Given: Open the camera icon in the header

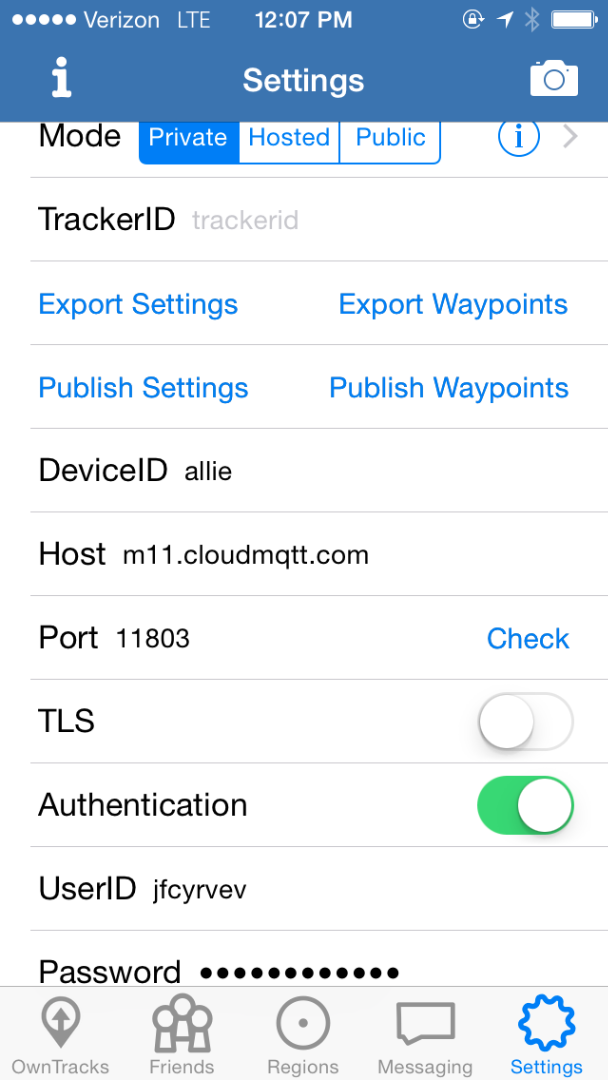Looking at the screenshot, I should [554, 78].
